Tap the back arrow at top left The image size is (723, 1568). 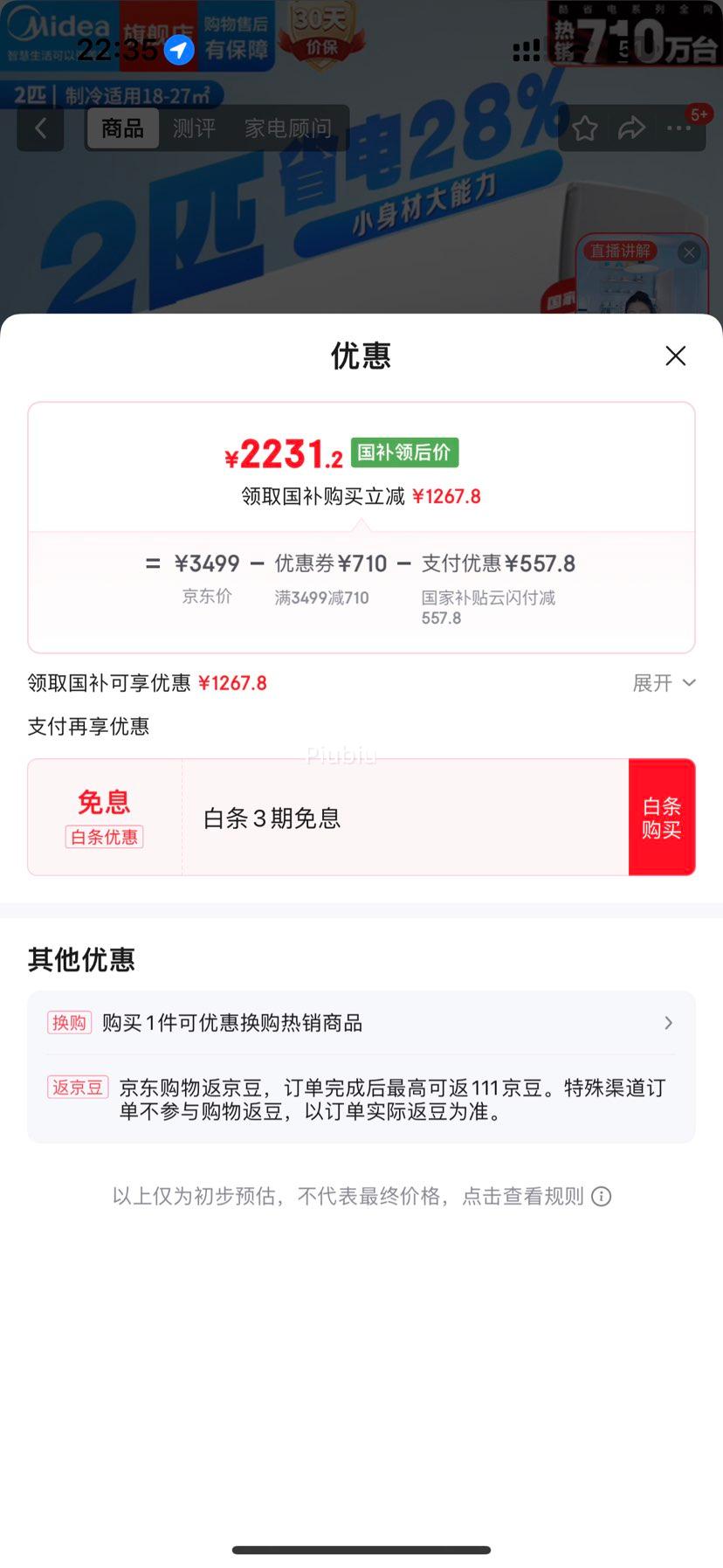click(40, 128)
